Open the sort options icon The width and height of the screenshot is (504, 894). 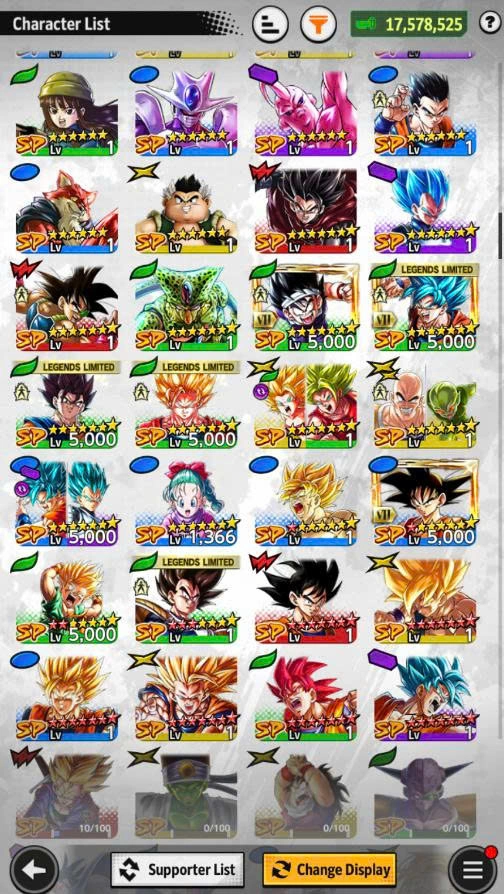(x=270, y=24)
